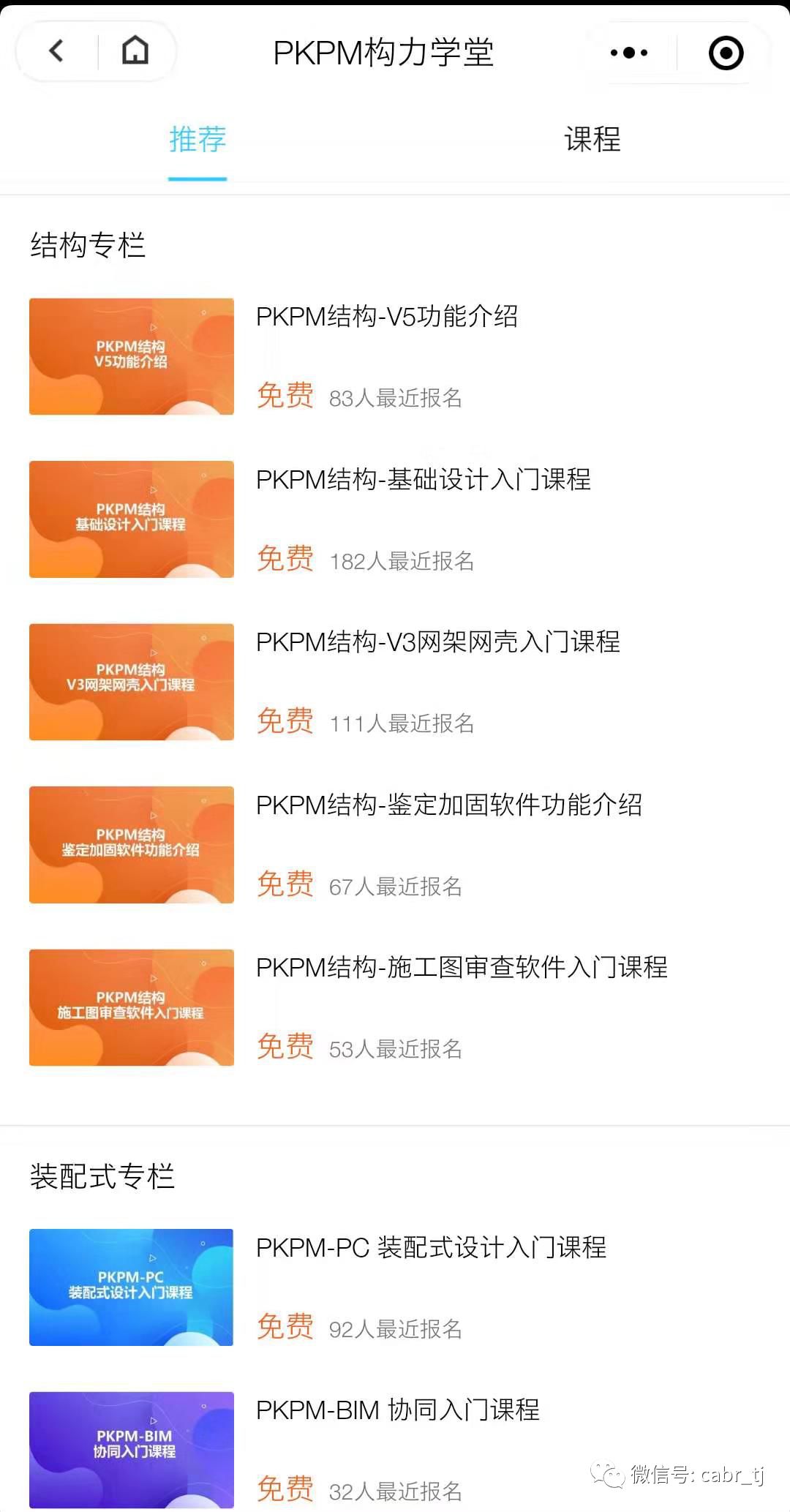The height and width of the screenshot is (1512, 790).
Task: Return to the mini program home page
Action: [x=135, y=51]
